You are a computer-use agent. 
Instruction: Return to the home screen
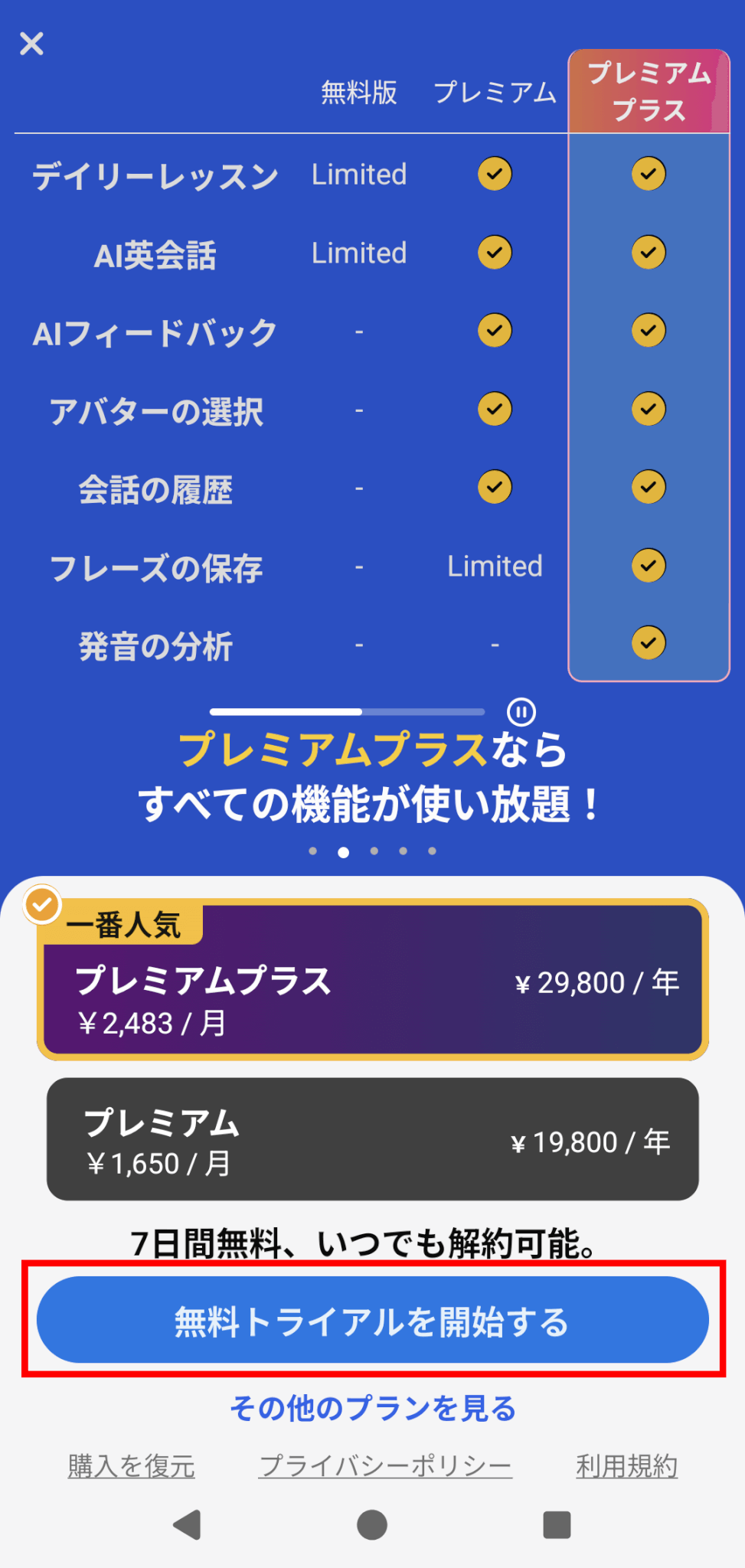pos(372,1524)
